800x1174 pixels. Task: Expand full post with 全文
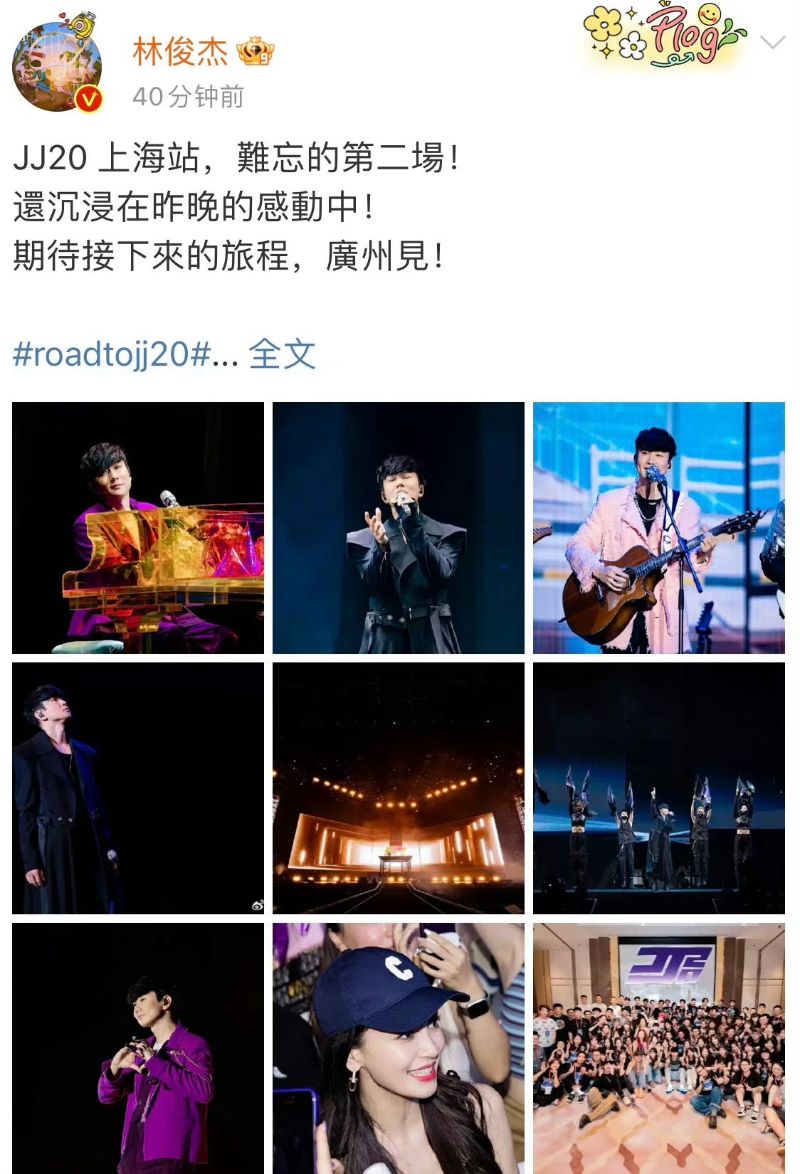(x=282, y=354)
